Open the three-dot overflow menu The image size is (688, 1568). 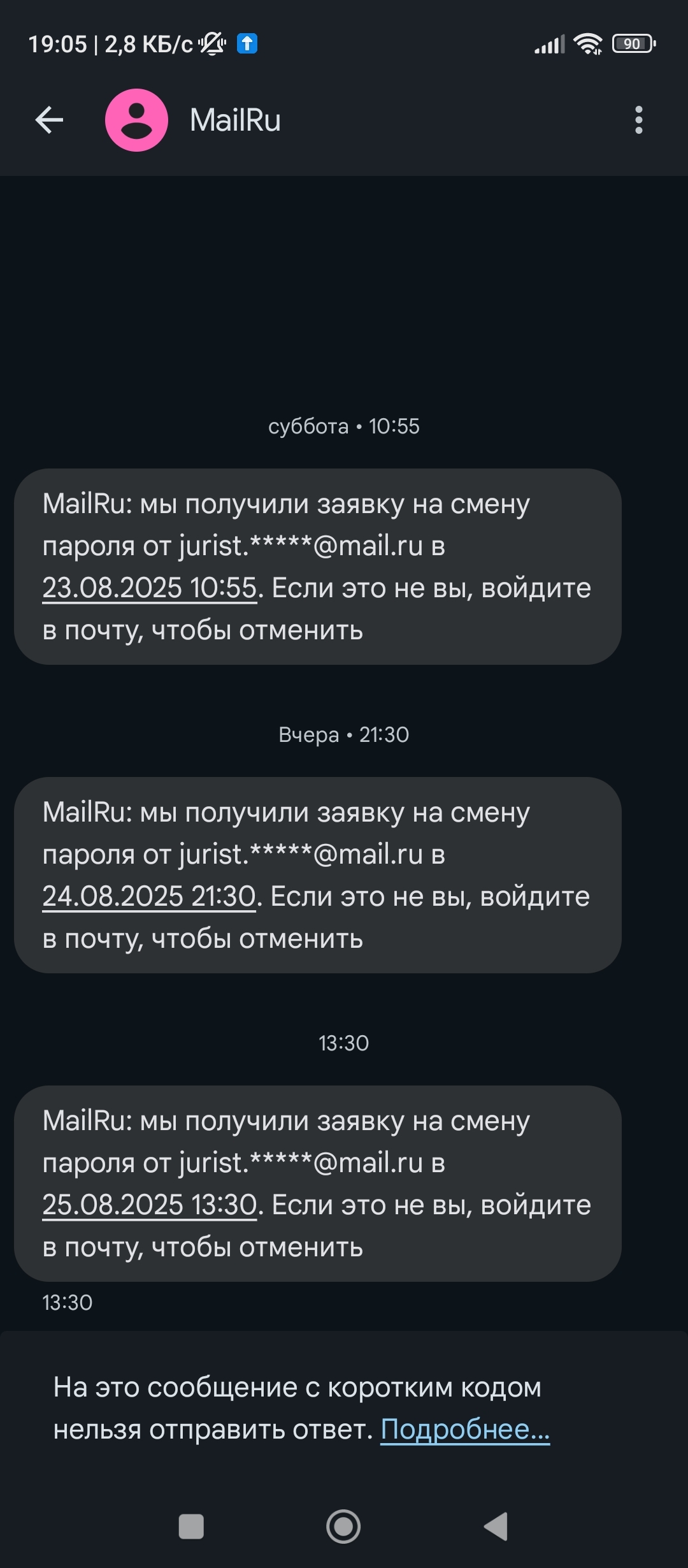[638, 120]
